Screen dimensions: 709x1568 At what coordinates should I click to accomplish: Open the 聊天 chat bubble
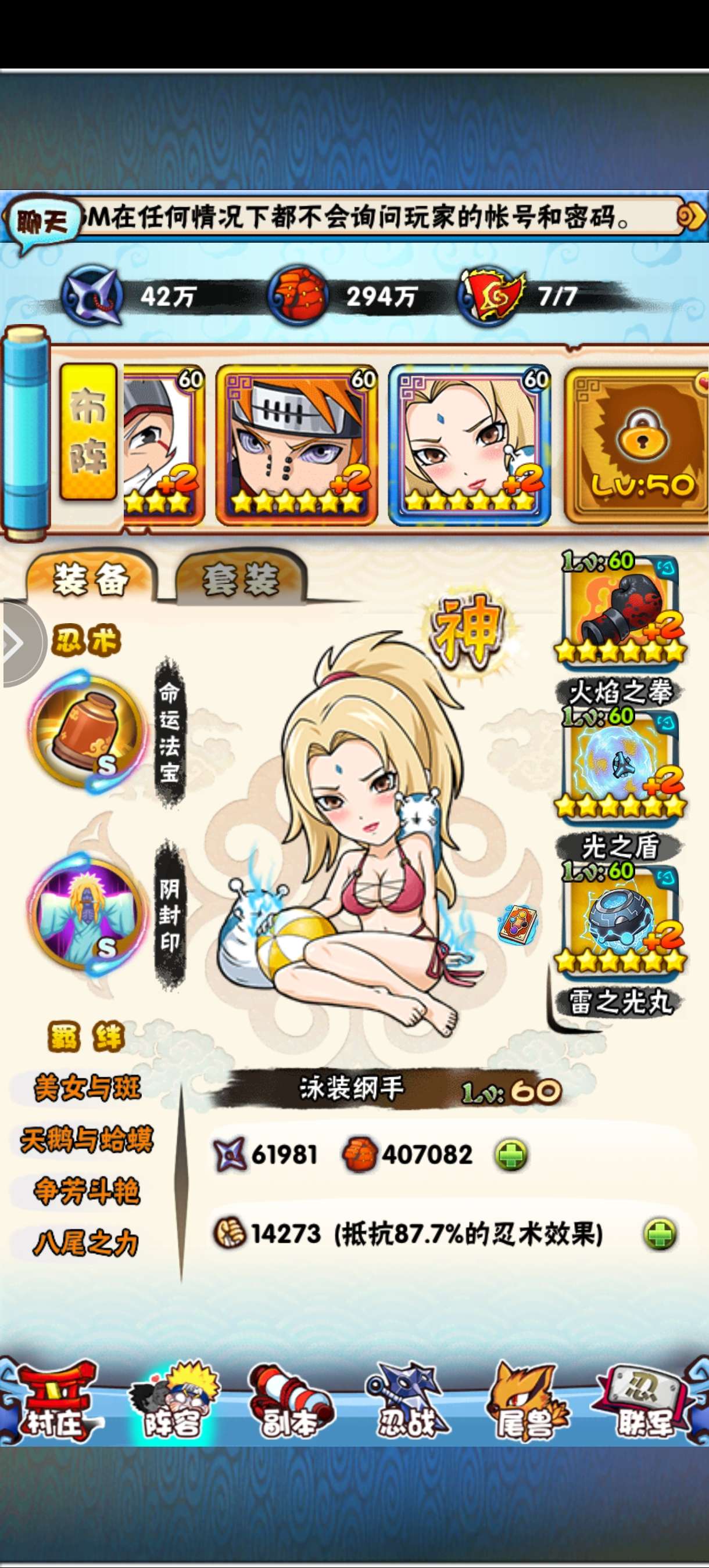41,223
